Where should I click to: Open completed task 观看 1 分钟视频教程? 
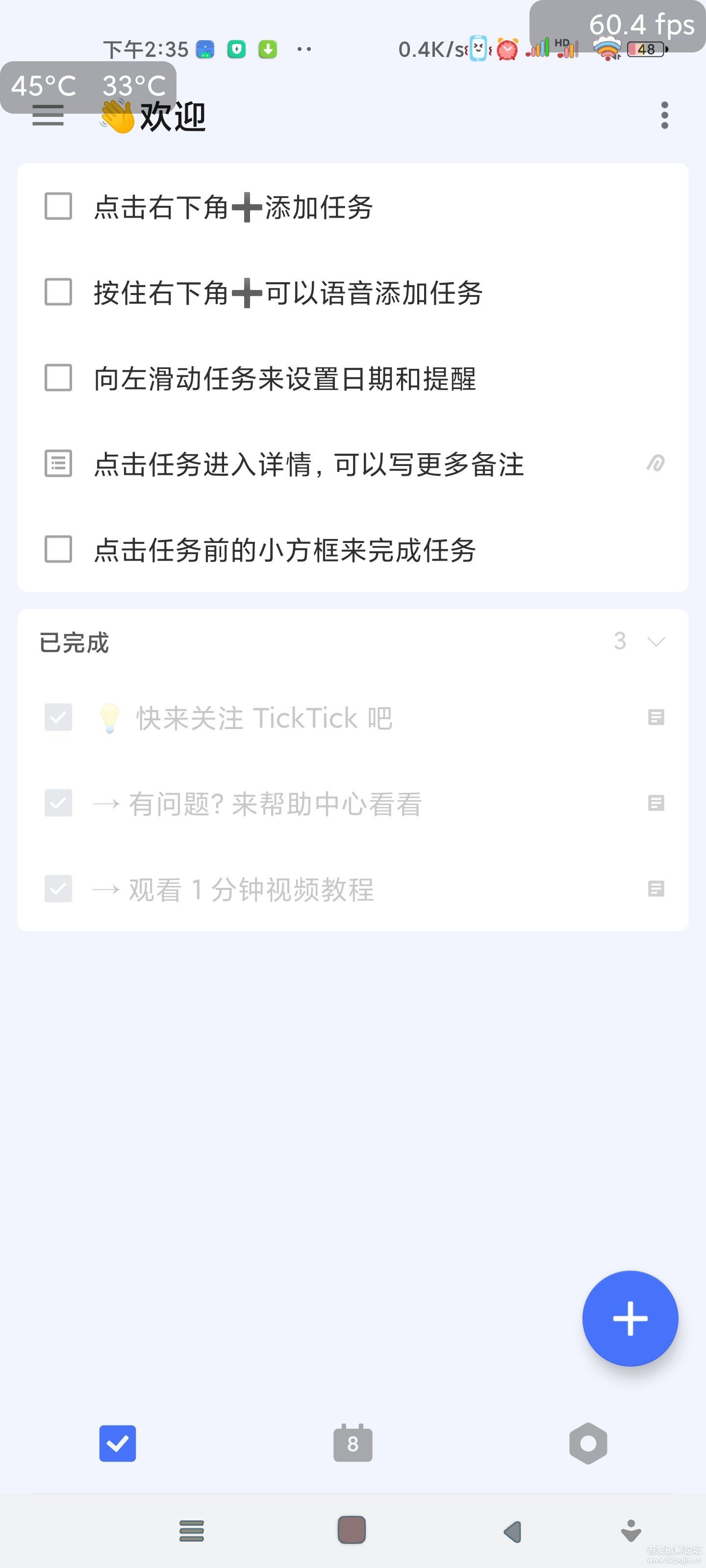pos(251,889)
